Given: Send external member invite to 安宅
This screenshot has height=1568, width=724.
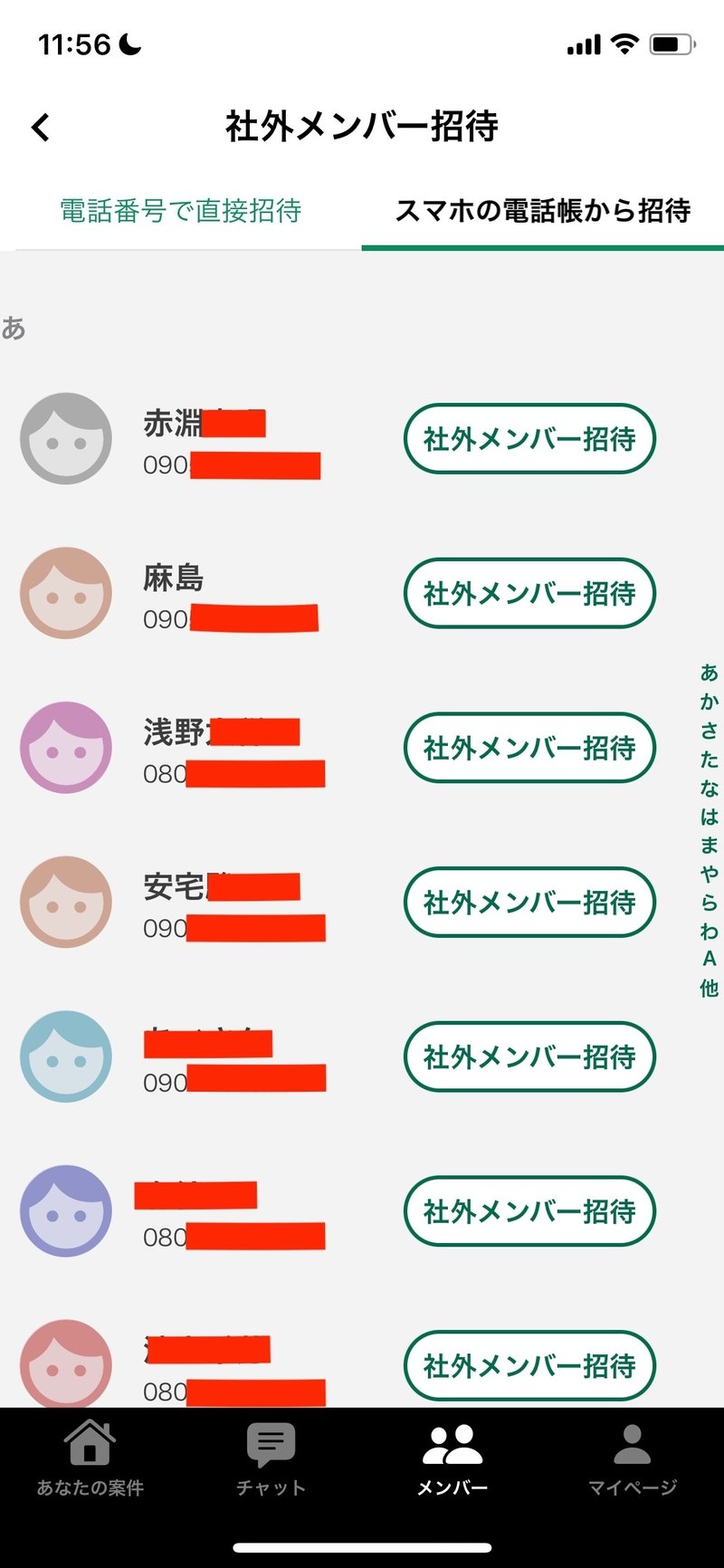Looking at the screenshot, I should click(529, 903).
